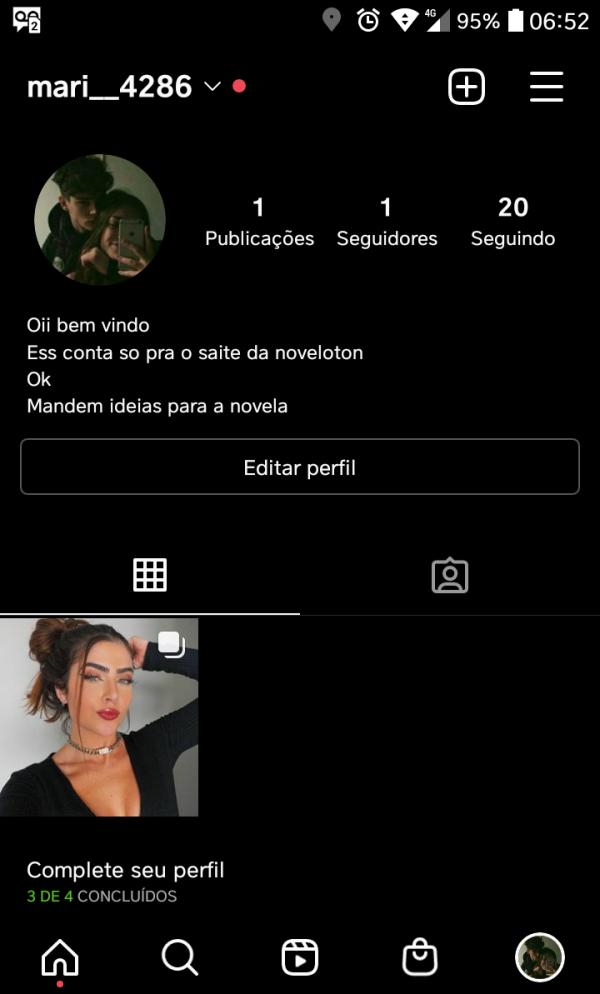Go to the Home feed
Viewport: 600px width, 994px height.
coord(60,958)
